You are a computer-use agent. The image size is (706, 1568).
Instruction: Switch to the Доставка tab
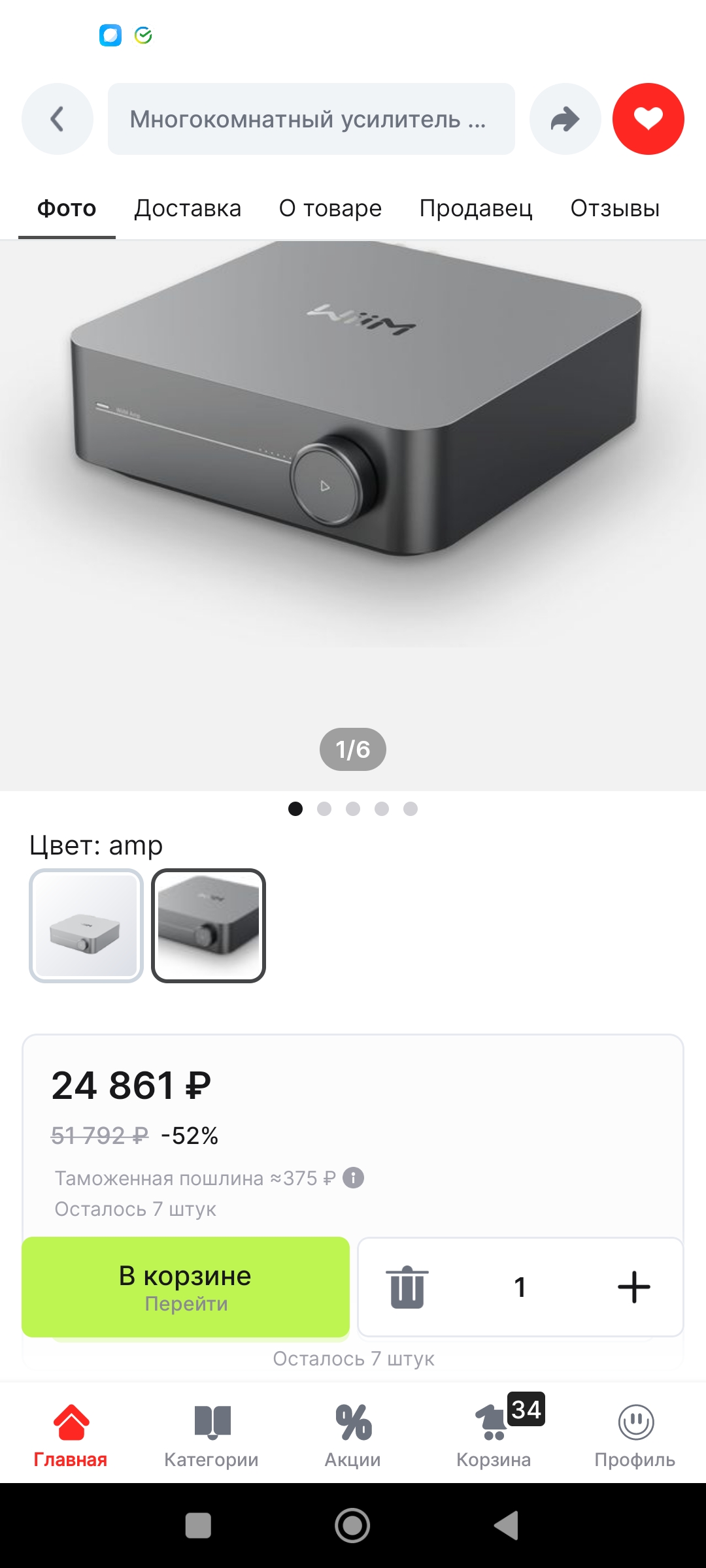188,208
